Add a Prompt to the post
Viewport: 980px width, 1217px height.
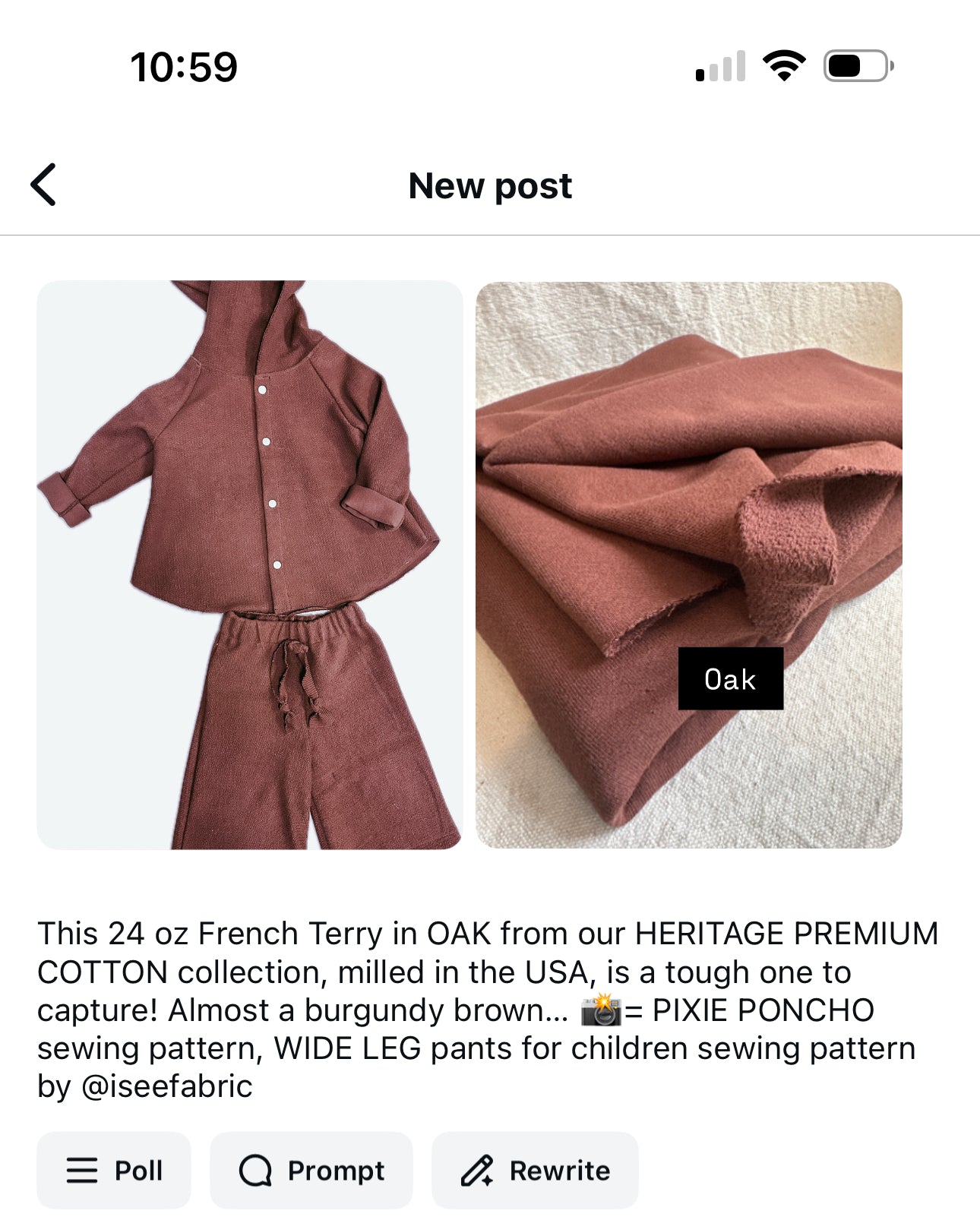click(311, 1170)
